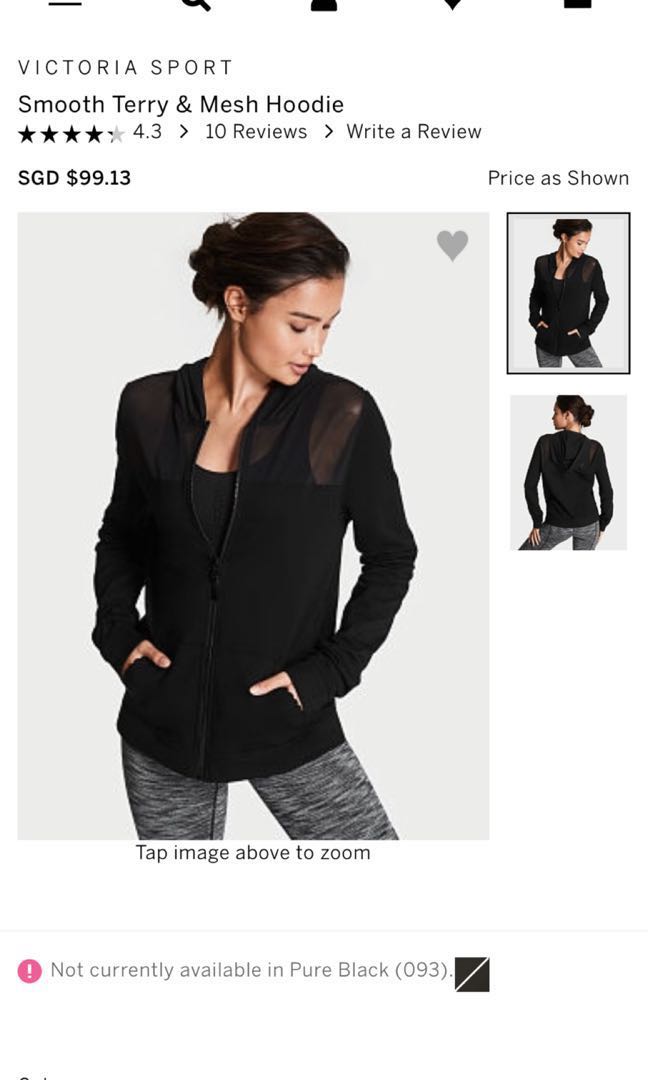The image size is (648, 1080).
Task: Open the favorites heart in top bar
Action: pyautogui.click(x=452, y=3)
